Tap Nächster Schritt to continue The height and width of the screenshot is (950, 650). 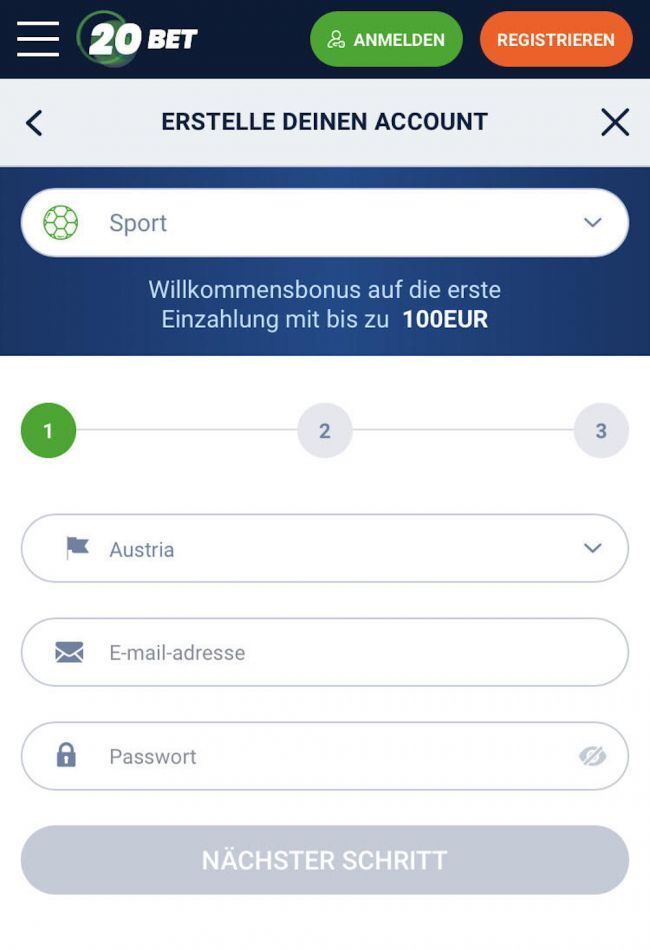(x=325, y=860)
